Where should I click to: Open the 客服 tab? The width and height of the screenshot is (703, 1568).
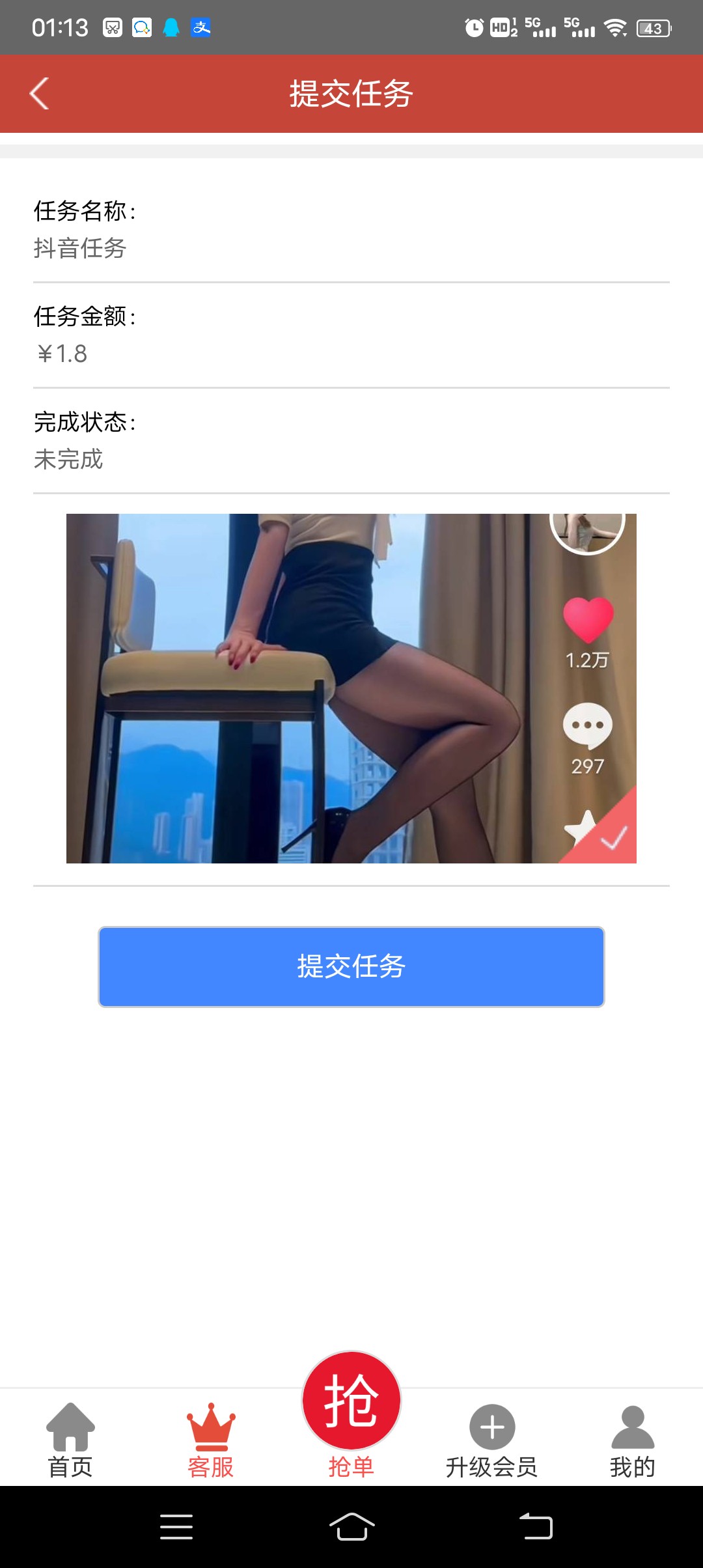211,1440
